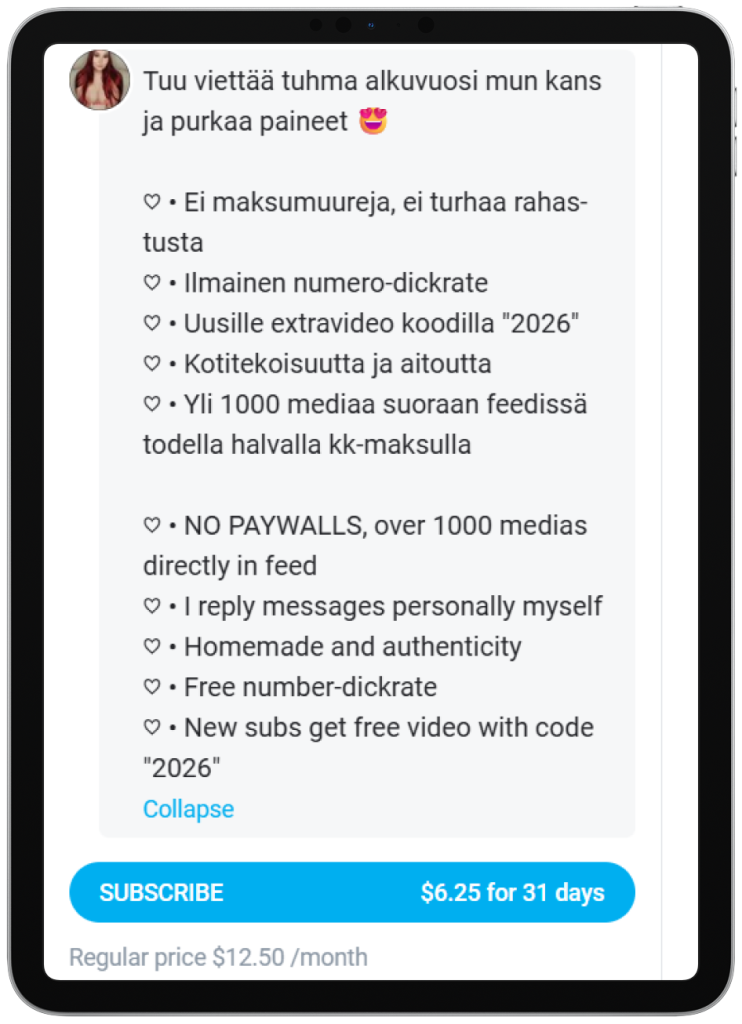Subscribe for $6.25 for 31 days
This screenshot has height=1024, width=742.
(x=351, y=892)
